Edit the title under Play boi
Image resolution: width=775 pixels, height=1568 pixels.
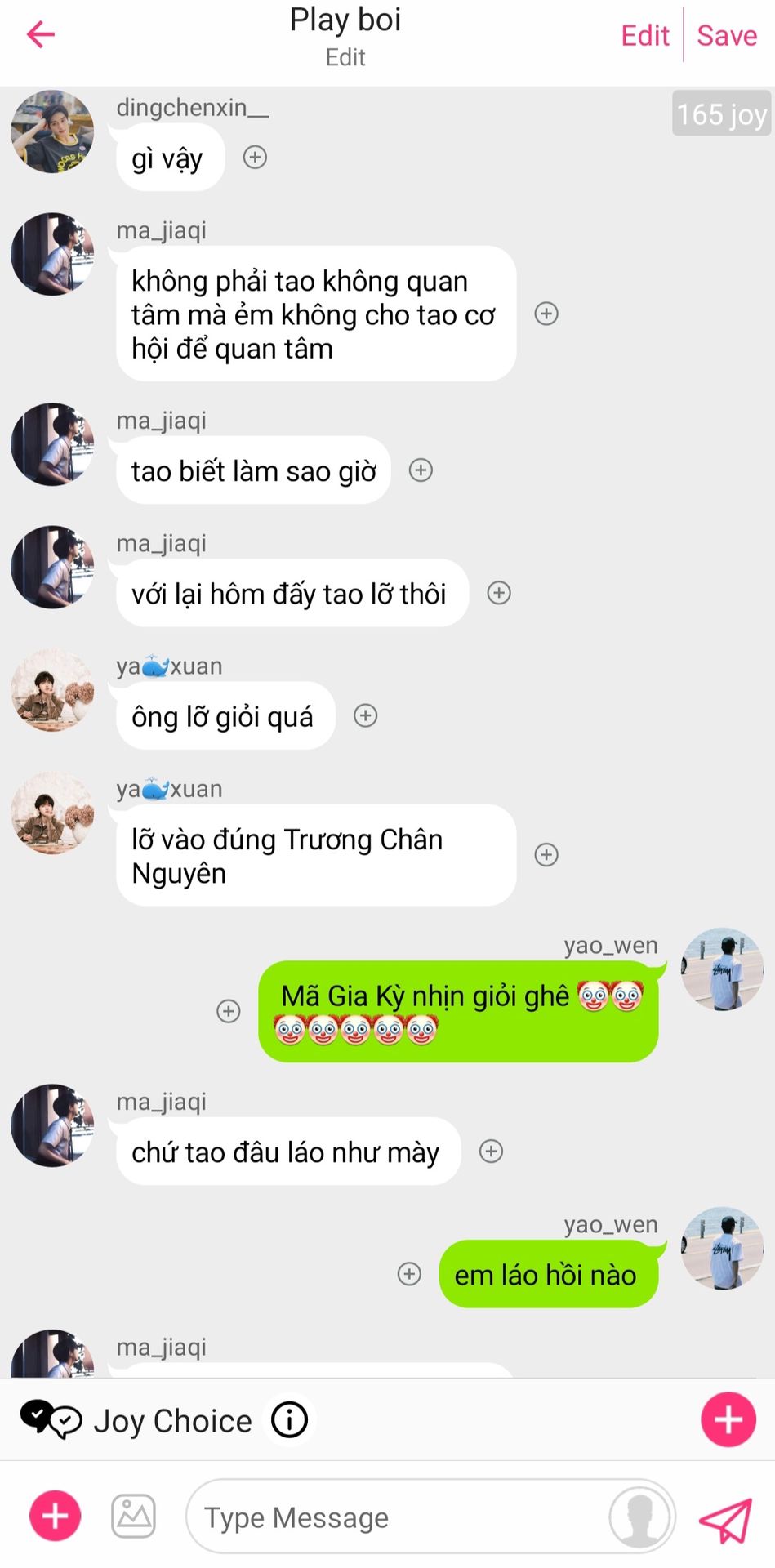345,57
